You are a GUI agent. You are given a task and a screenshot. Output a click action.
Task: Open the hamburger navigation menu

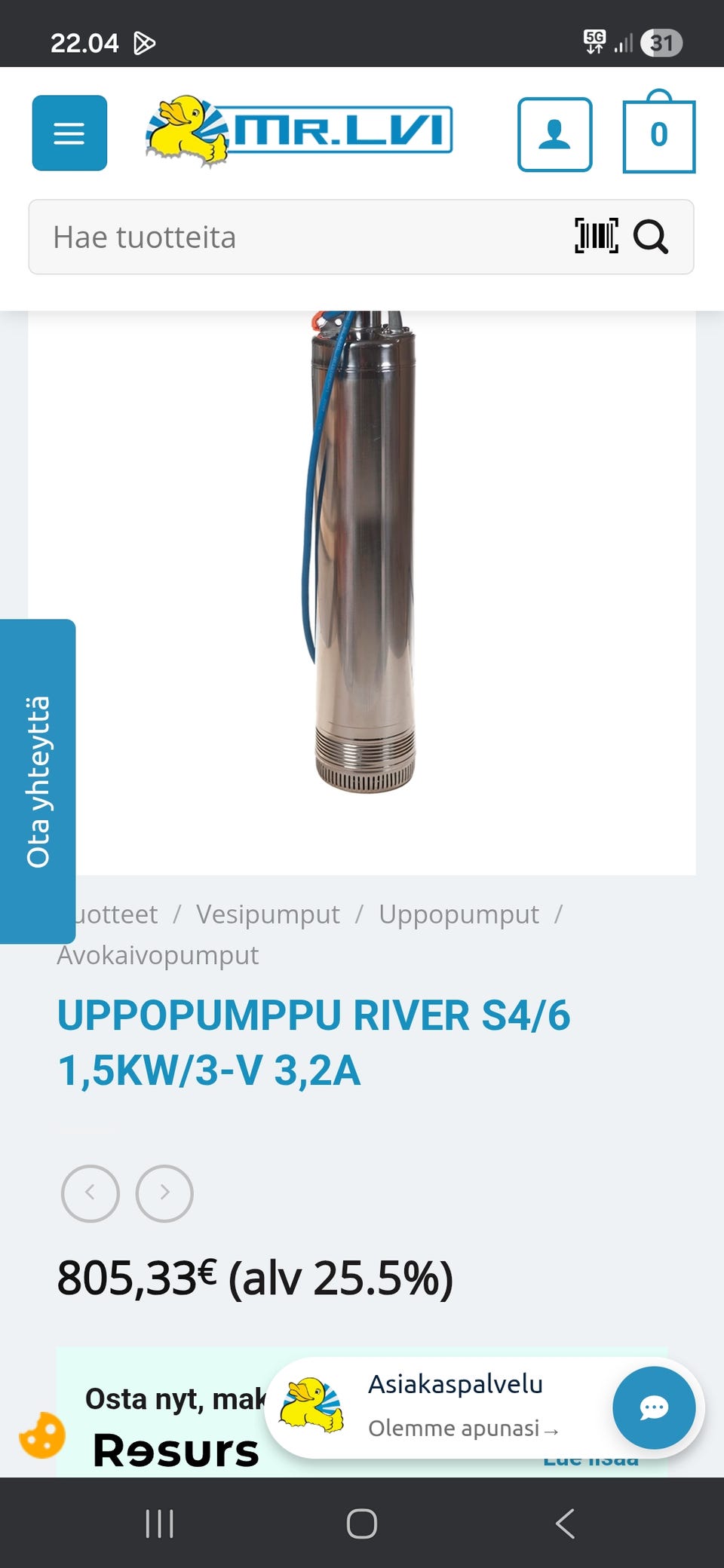69,133
